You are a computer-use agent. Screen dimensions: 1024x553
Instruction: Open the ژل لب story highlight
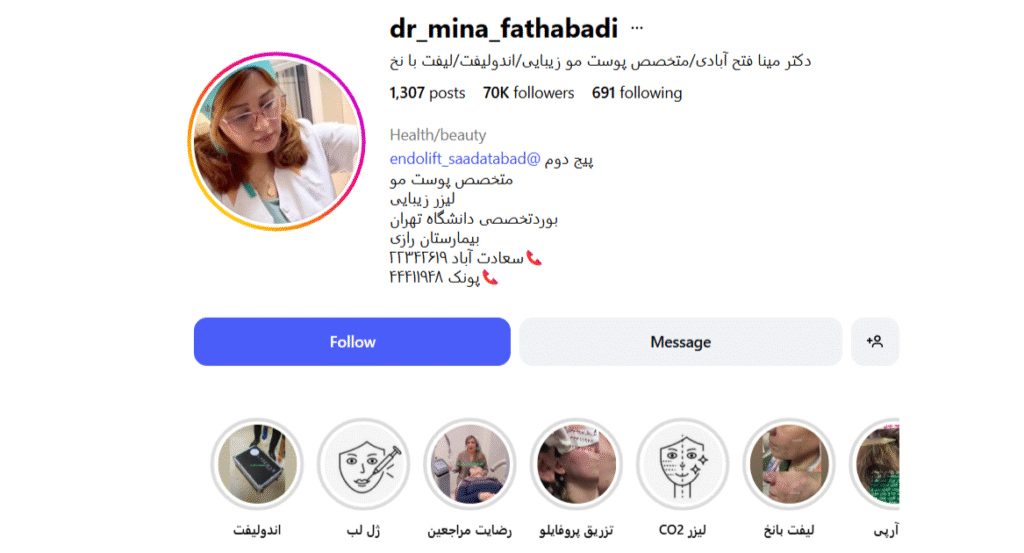[x=363, y=464]
